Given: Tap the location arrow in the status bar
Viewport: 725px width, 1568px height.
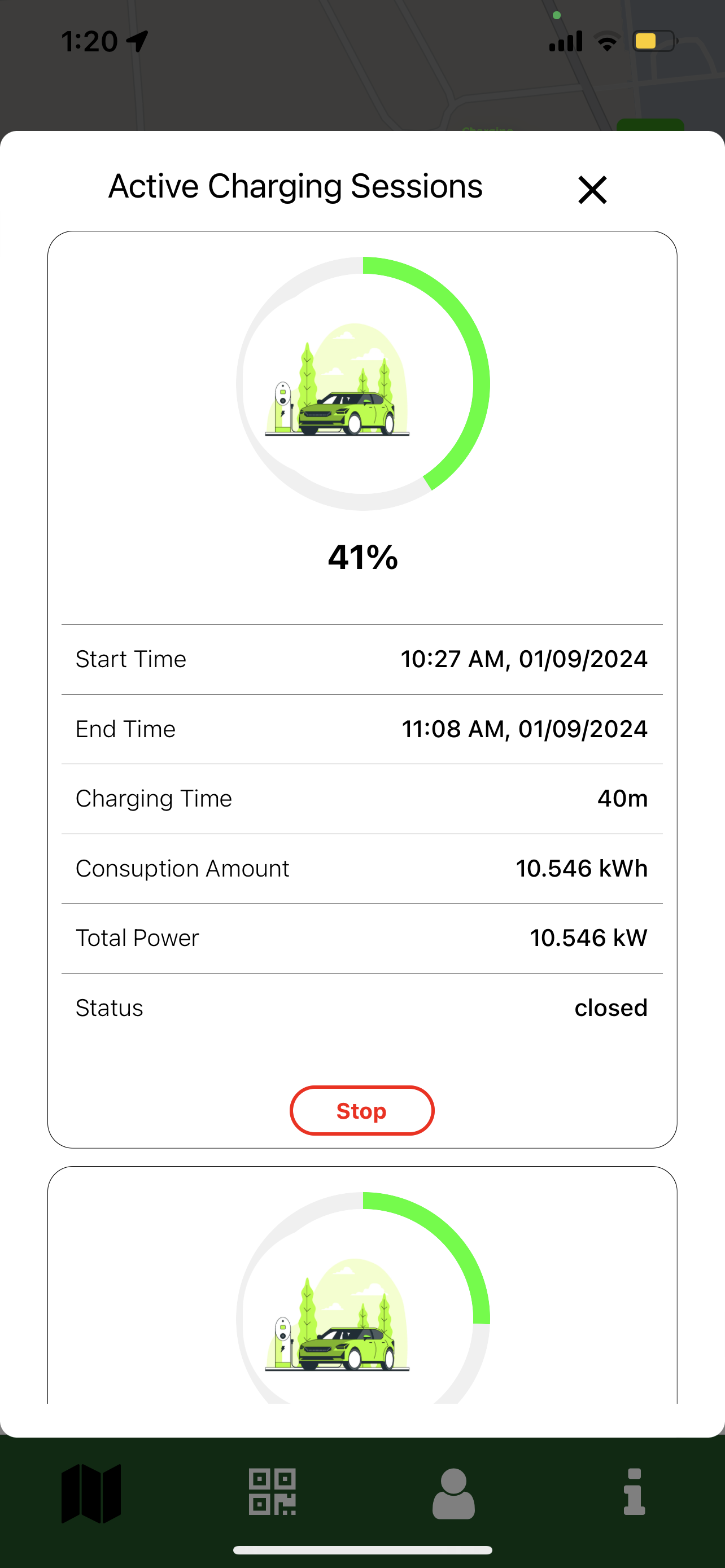Looking at the screenshot, I should click(x=138, y=40).
